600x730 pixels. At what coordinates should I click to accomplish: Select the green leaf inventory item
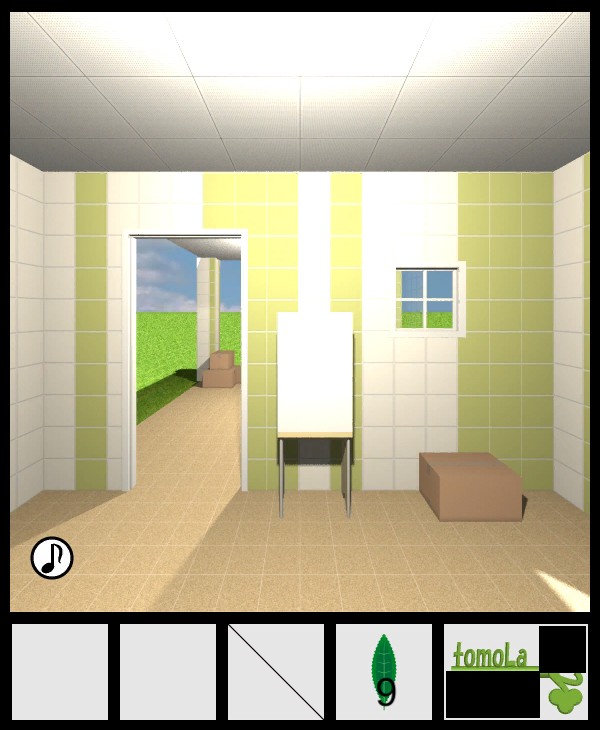tap(384, 672)
